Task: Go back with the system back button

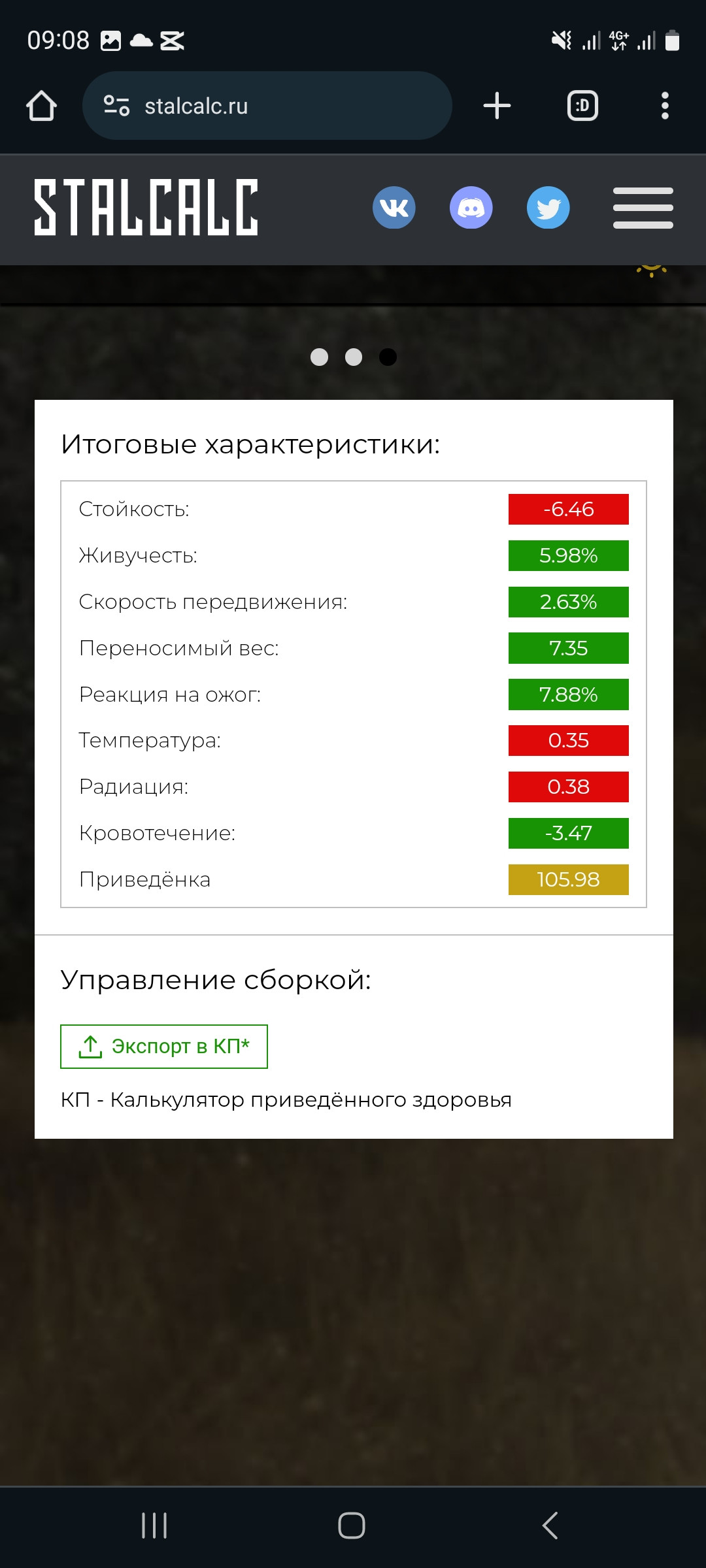Action: pos(550,1526)
